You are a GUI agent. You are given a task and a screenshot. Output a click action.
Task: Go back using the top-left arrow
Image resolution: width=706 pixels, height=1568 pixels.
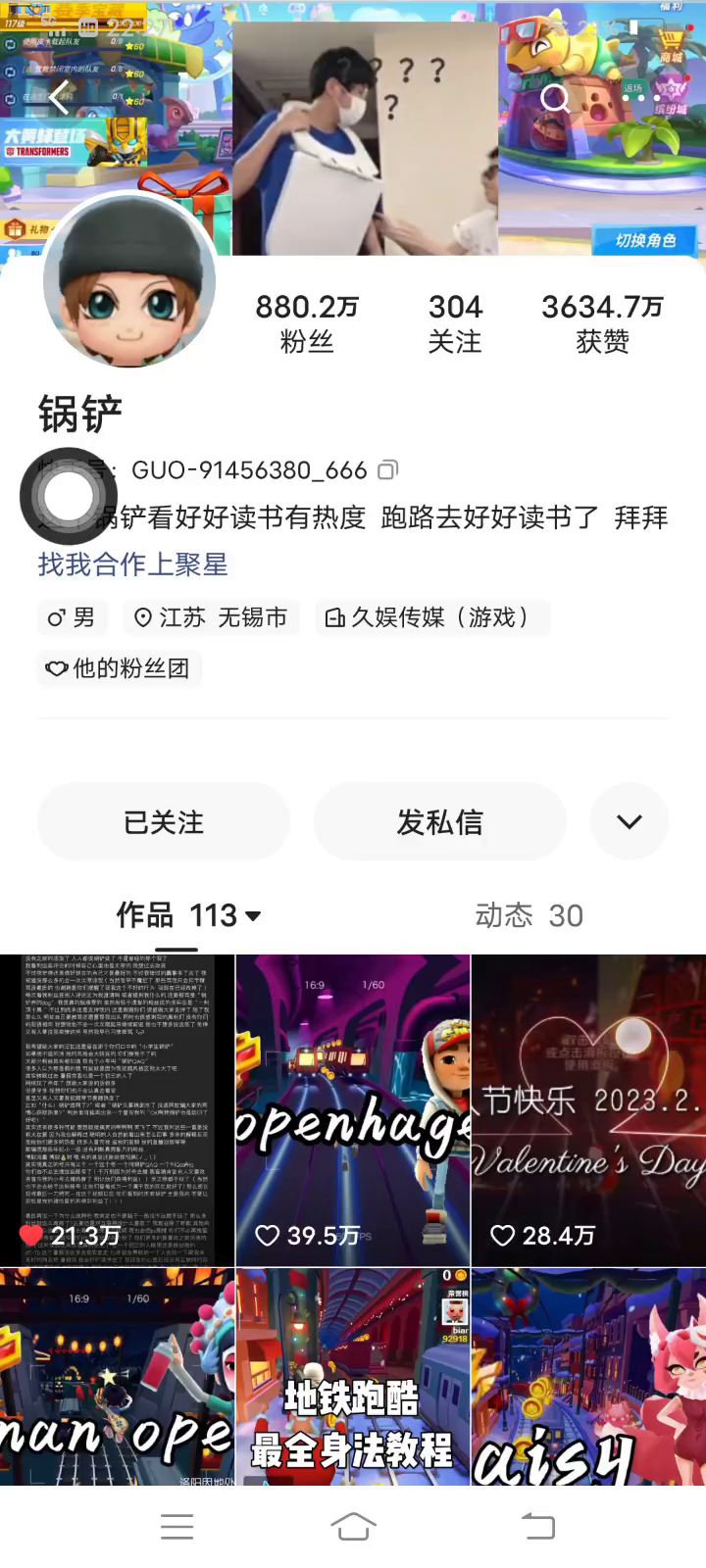(x=59, y=97)
